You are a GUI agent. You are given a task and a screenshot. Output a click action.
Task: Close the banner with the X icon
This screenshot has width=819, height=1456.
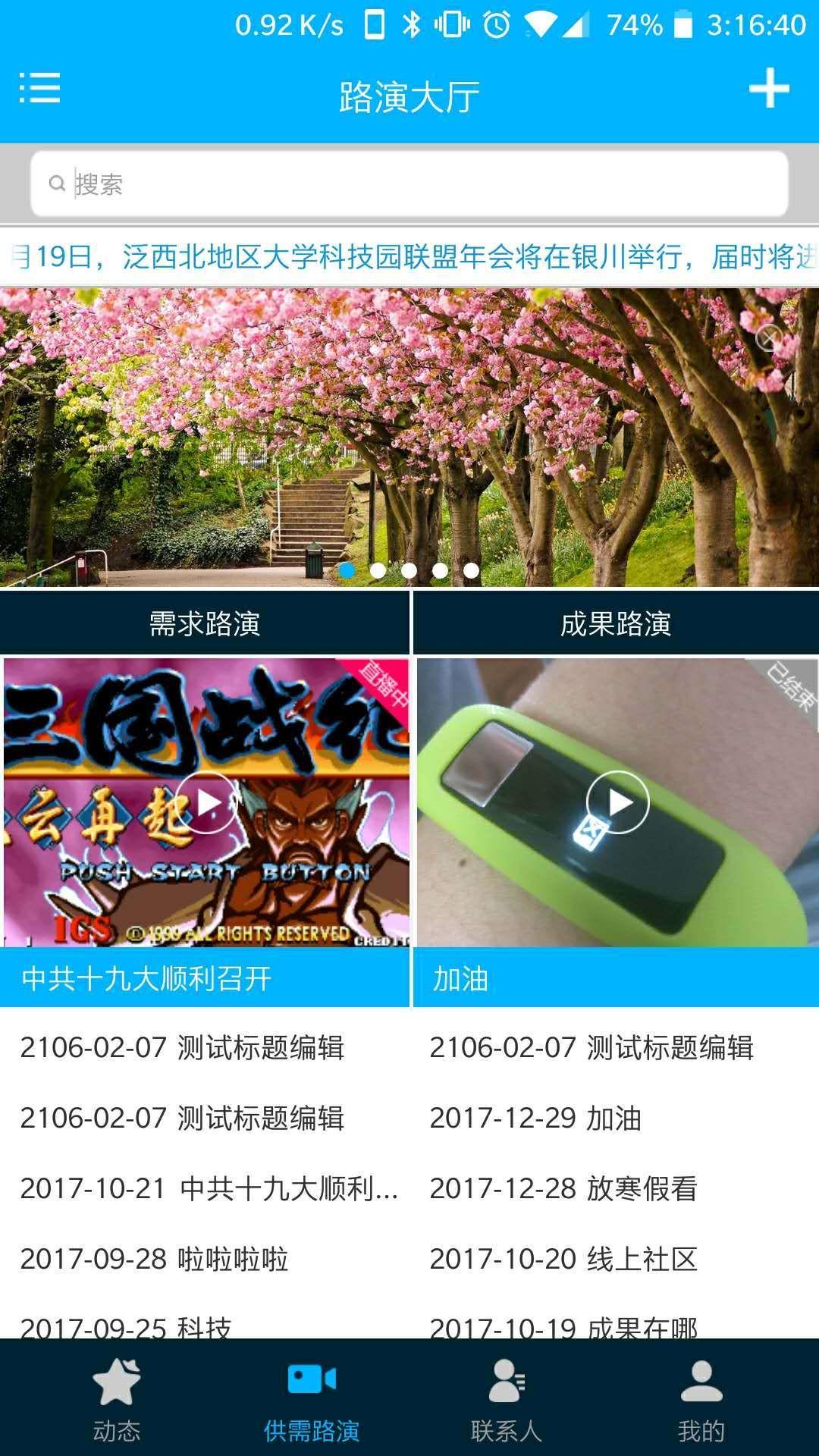(x=769, y=338)
